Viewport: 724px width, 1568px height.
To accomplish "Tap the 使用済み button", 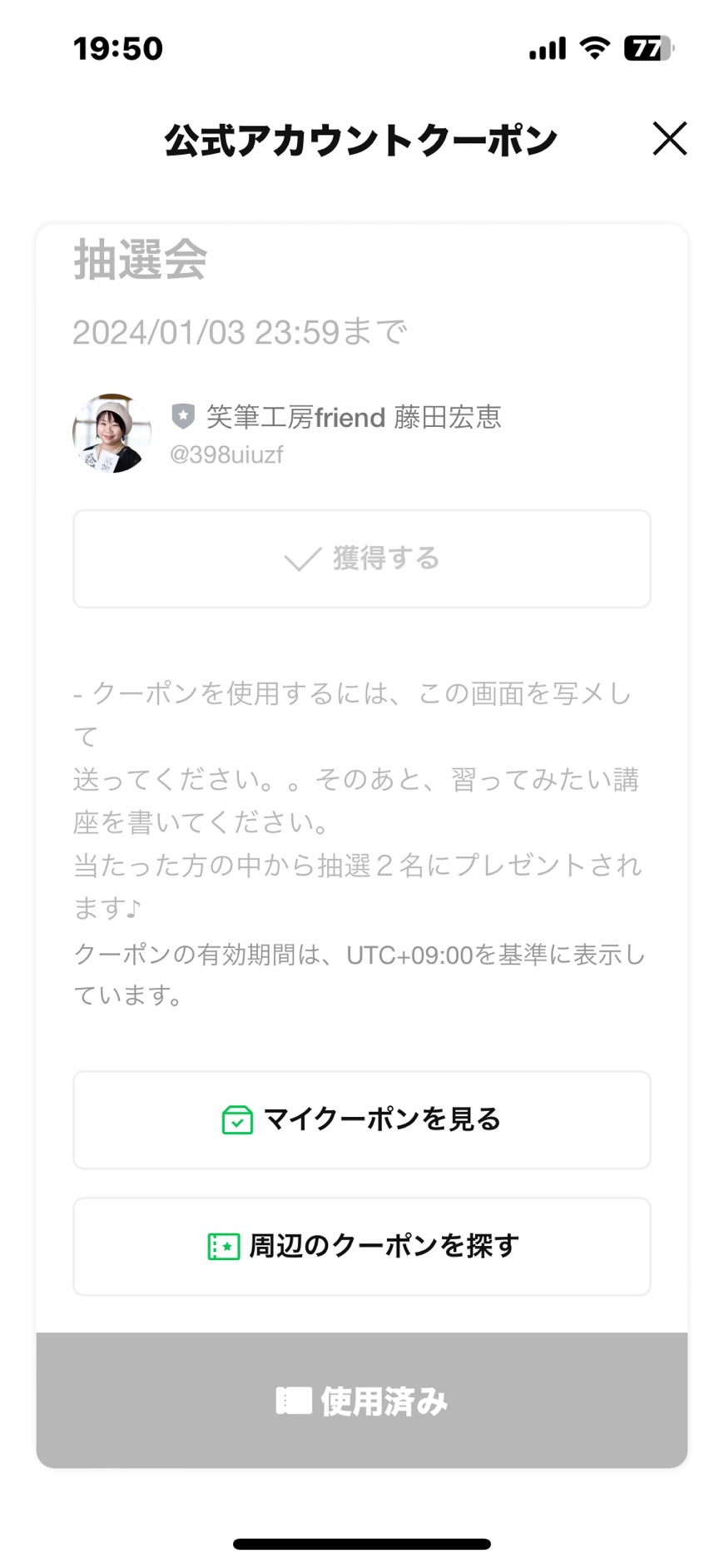I will click(362, 1401).
